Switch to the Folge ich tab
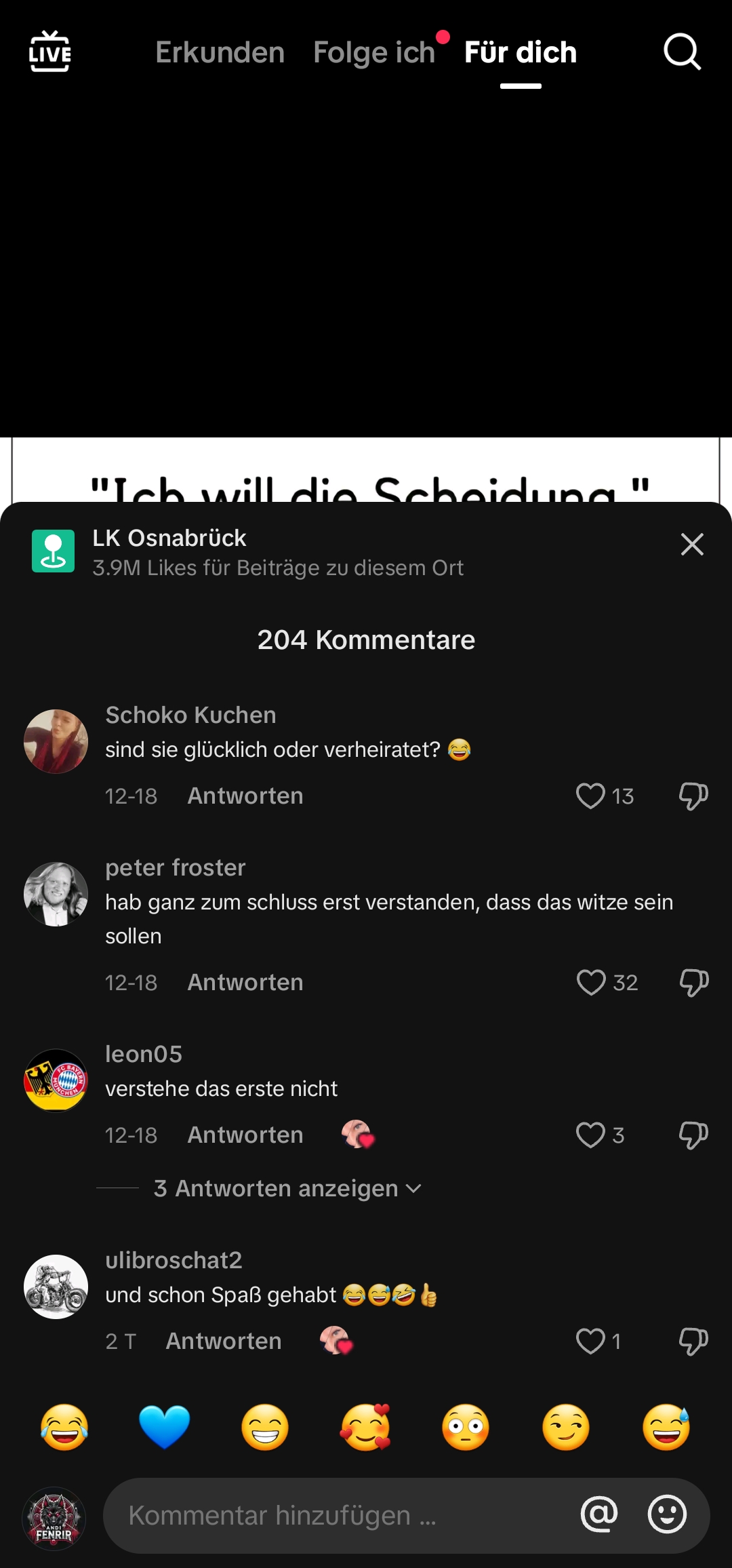The image size is (732, 1568). (374, 52)
